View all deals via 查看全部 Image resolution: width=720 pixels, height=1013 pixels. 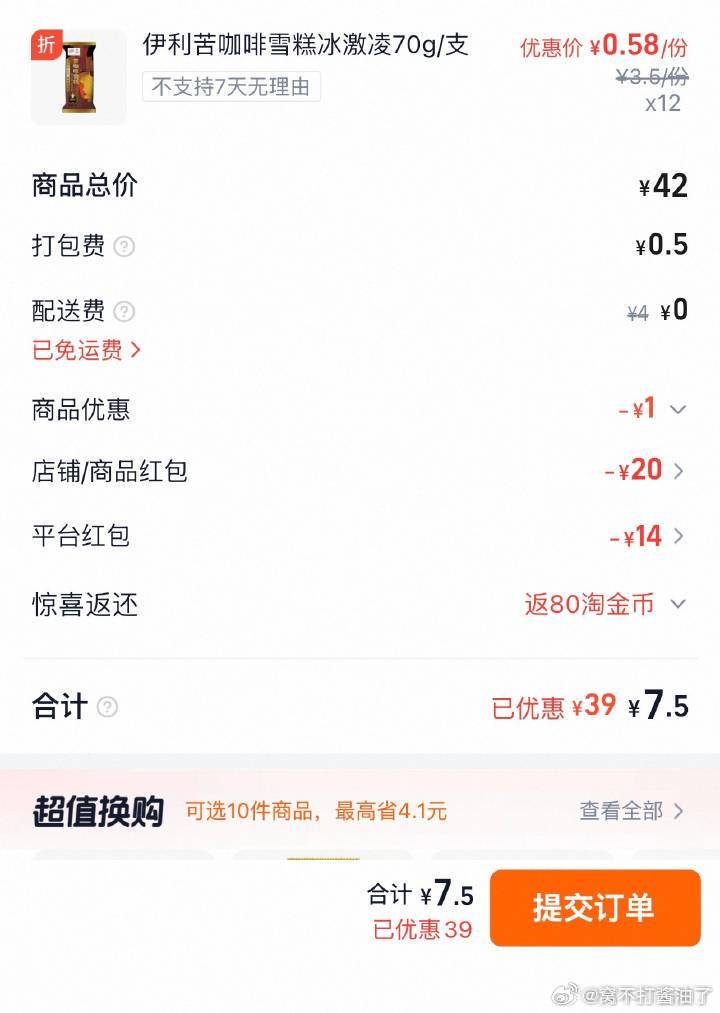point(631,810)
